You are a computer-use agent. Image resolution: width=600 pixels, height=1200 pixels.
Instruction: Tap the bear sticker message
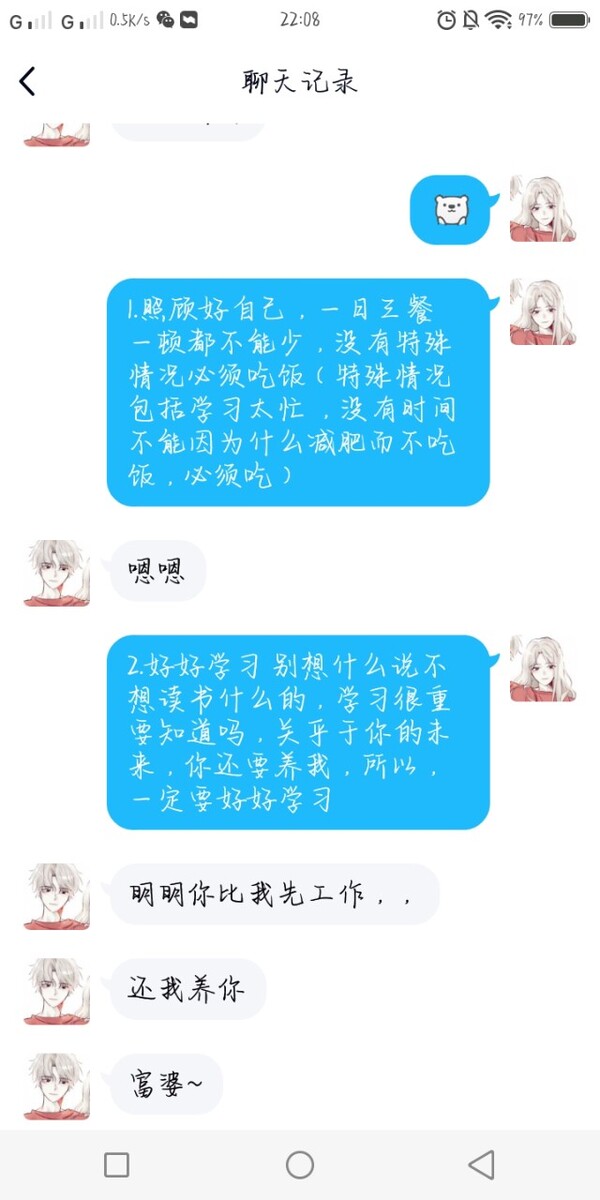point(451,210)
